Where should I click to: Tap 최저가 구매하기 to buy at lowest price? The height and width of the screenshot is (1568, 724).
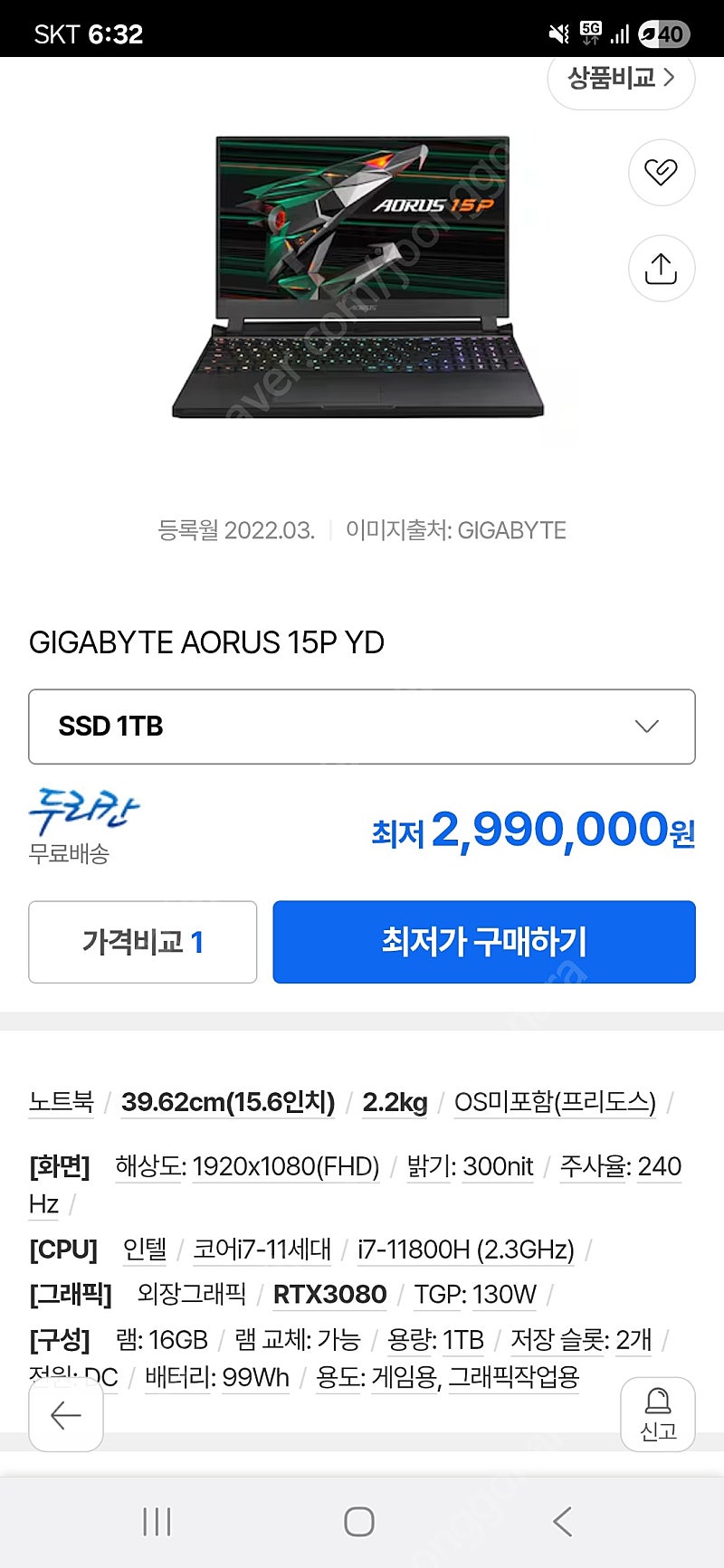484,942
